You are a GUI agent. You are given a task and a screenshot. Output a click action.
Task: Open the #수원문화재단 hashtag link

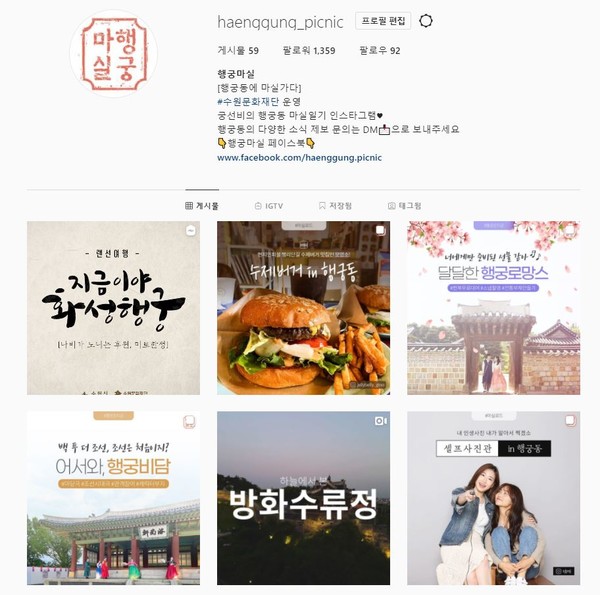tap(249, 102)
